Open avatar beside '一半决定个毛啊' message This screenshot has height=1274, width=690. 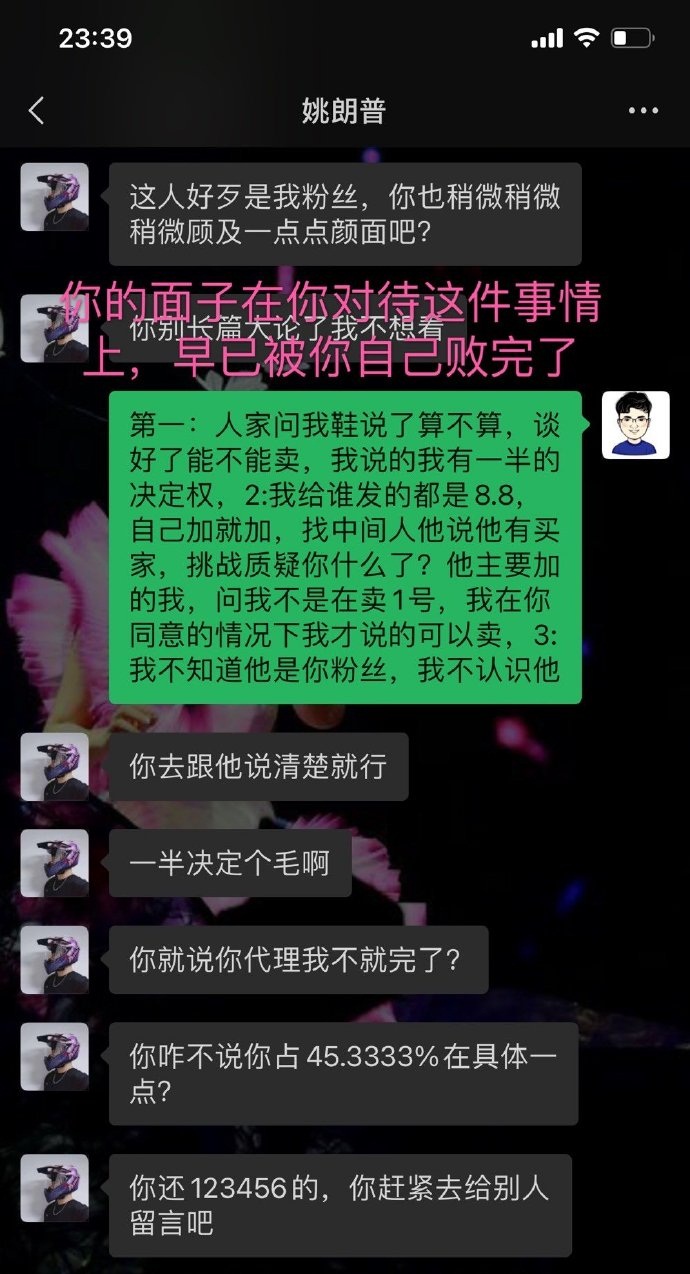(55, 863)
